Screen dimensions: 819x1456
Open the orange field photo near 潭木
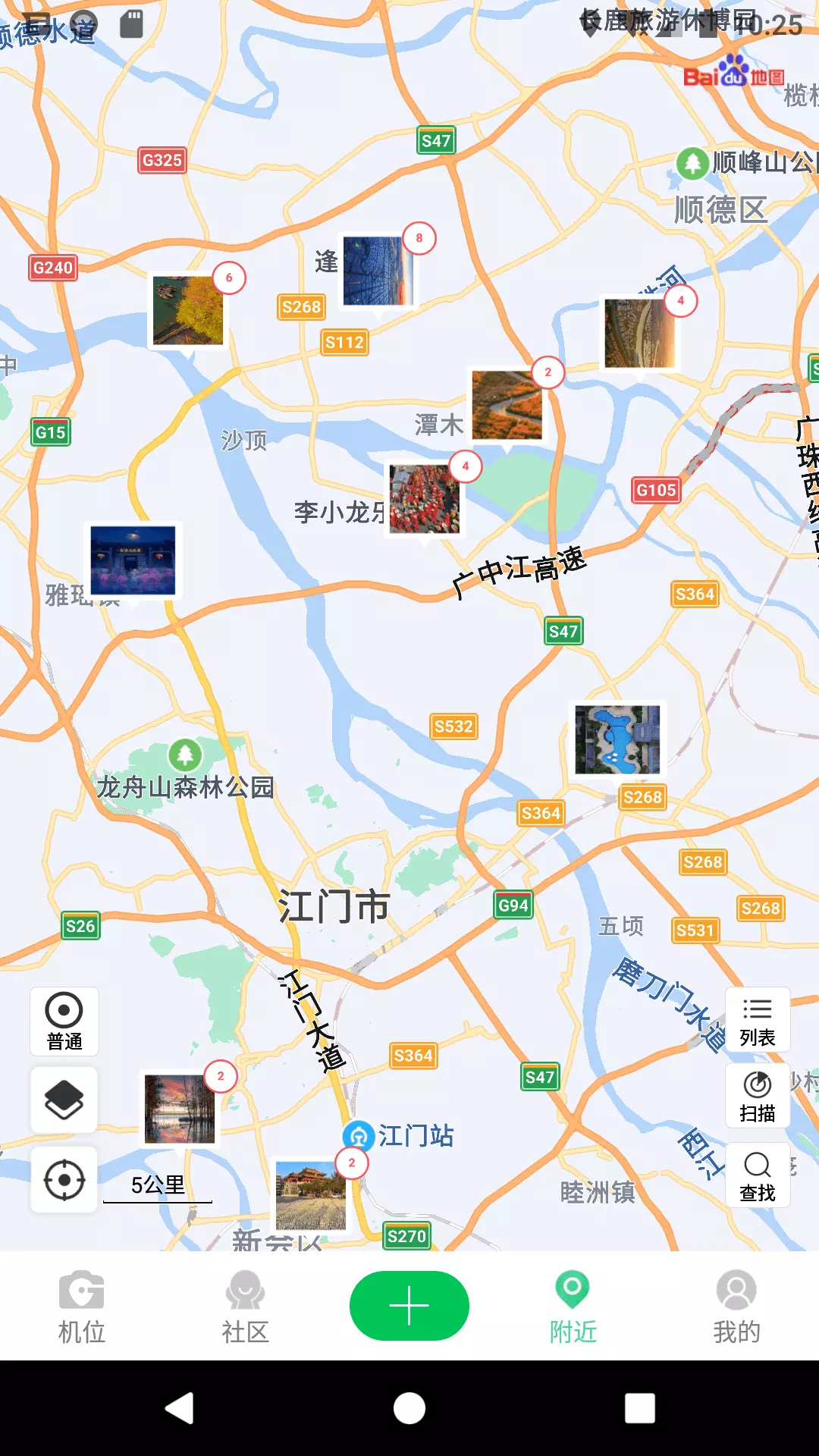point(507,404)
